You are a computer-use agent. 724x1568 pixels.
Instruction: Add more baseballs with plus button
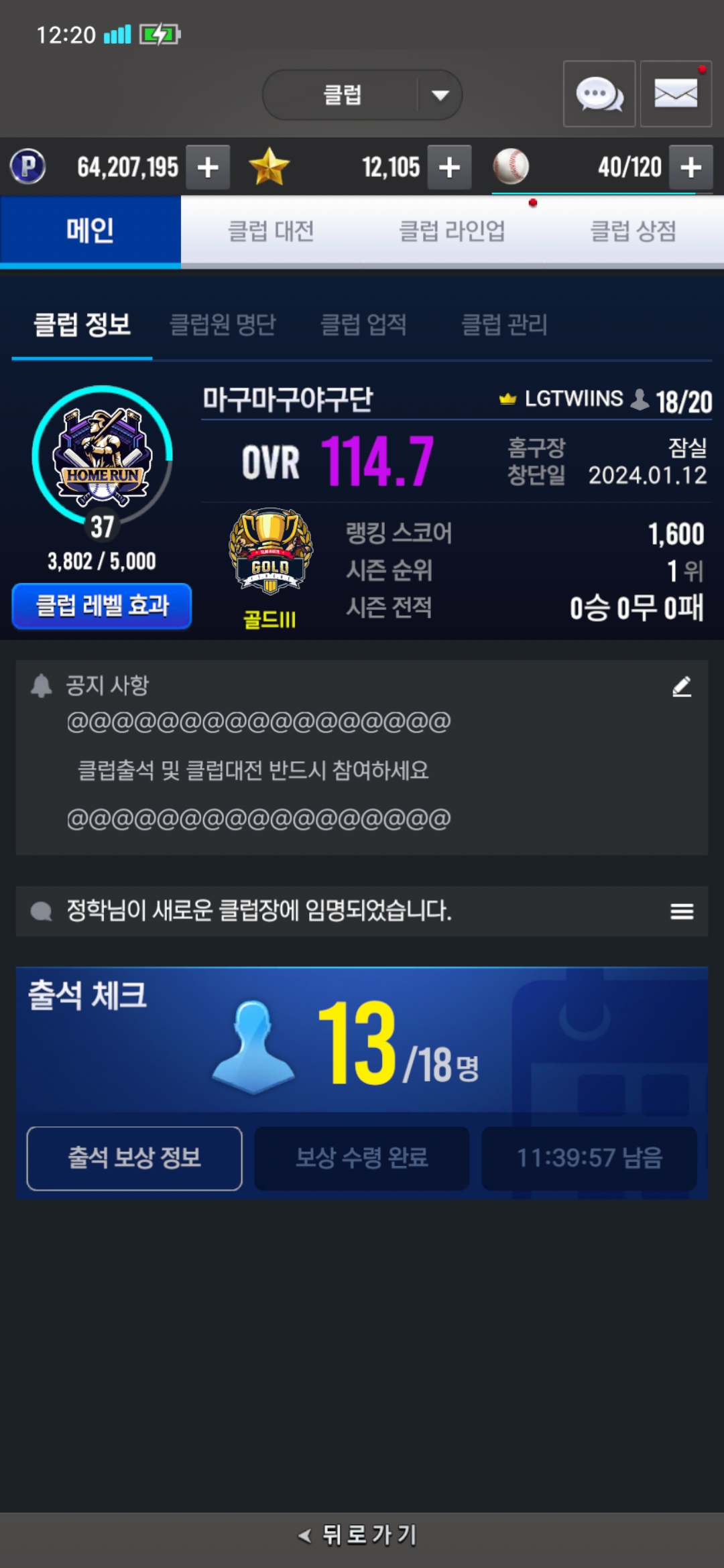click(x=691, y=168)
